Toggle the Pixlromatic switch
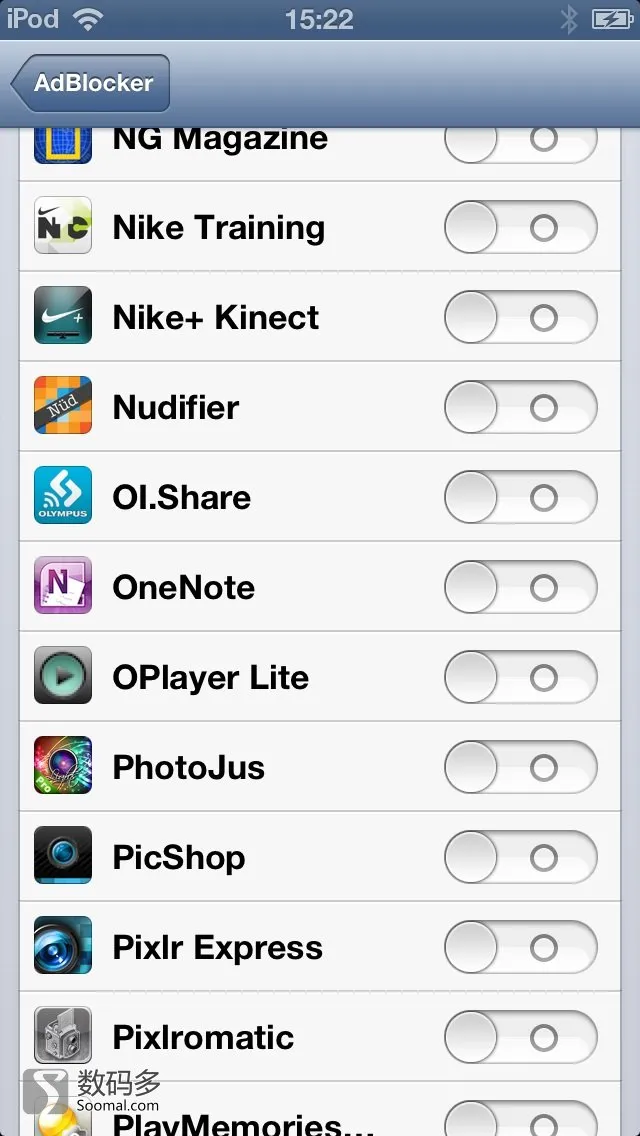This screenshot has height=1136, width=640. pos(521,1037)
